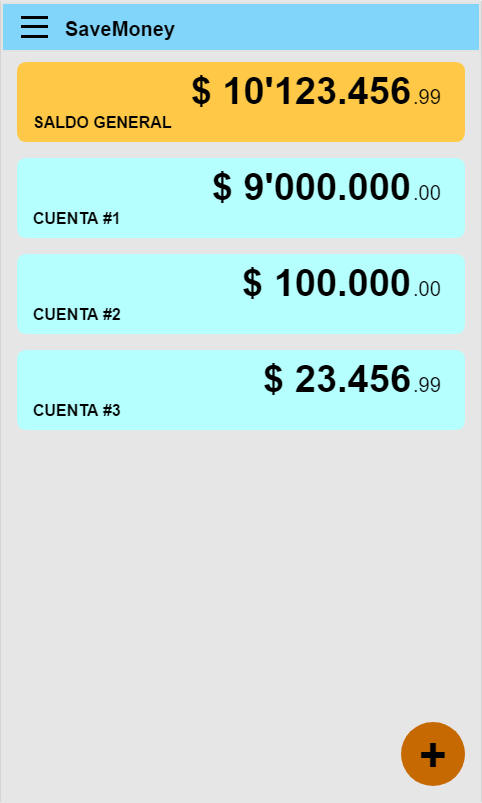This screenshot has width=482, height=803.
Task: Open the Saldo General card
Action: pyautogui.click(x=241, y=102)
